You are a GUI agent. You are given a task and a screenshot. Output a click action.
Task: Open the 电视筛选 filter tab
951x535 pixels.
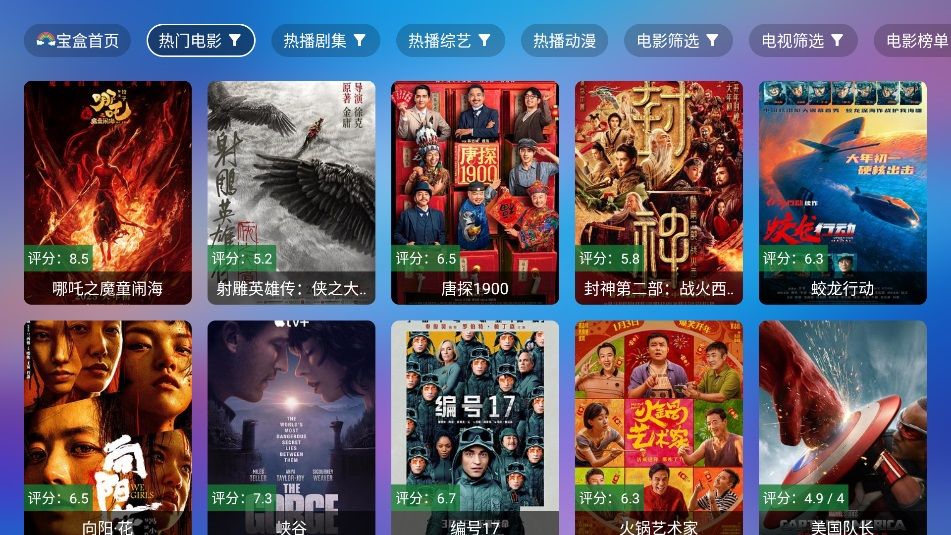803,41
